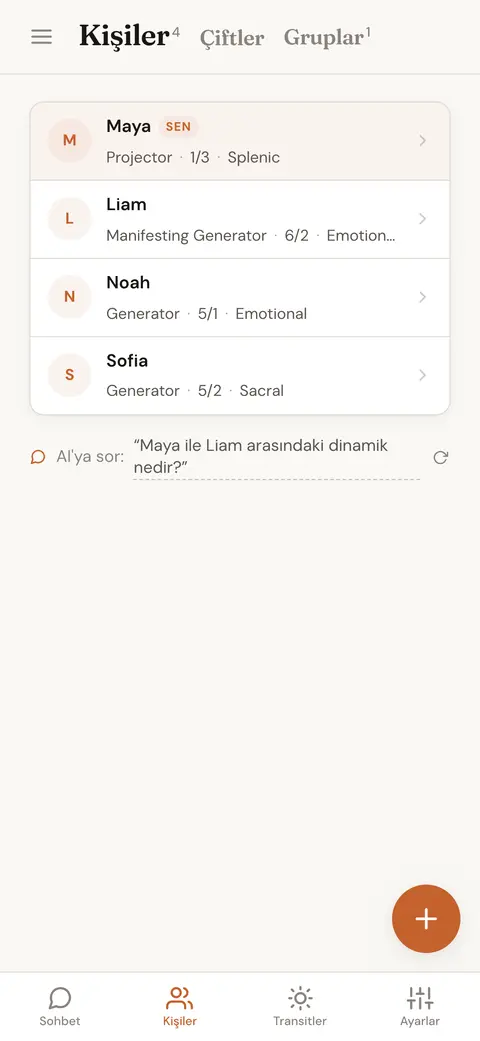Screen dimensions: 480x1041
Task: Open Maya's profile row
Action: point(240,141)
